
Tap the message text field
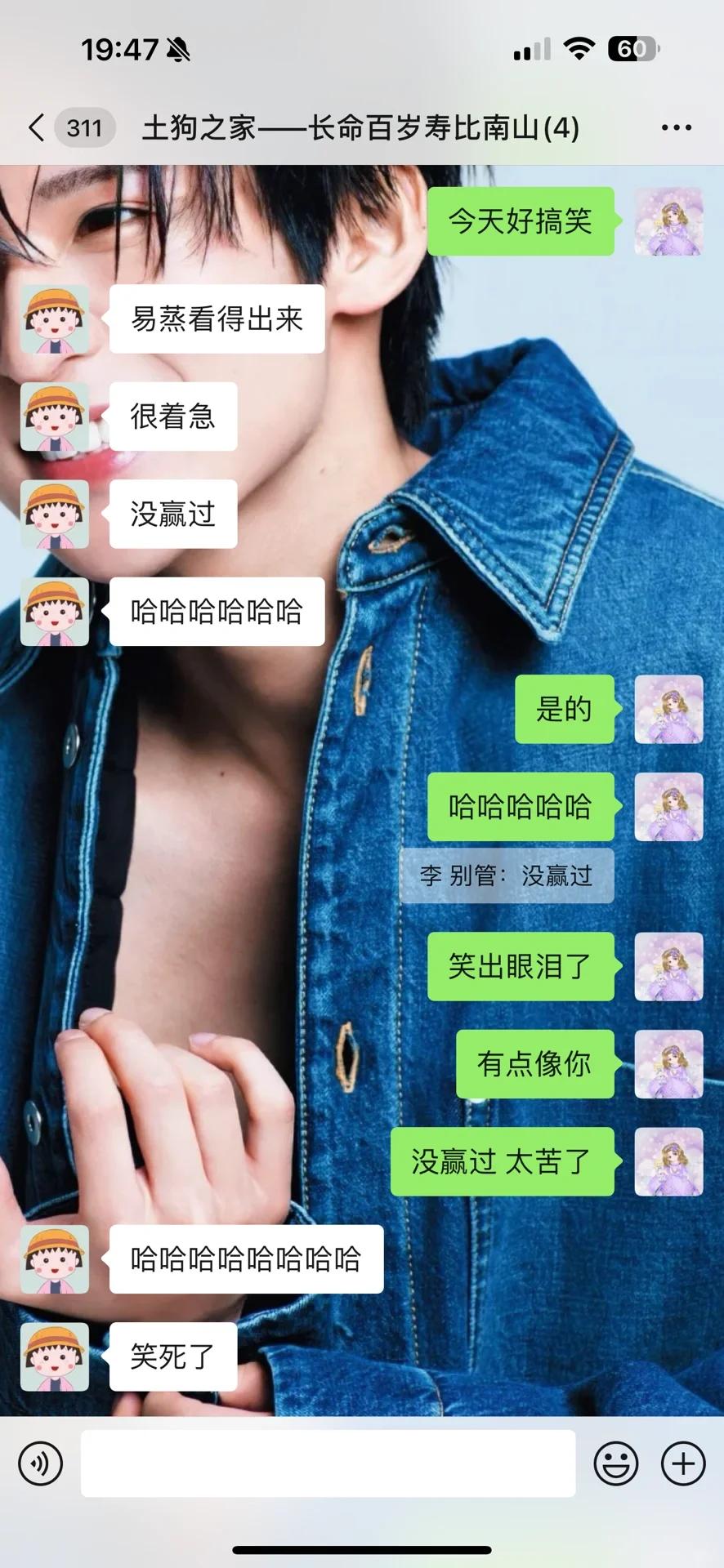pos(328,1463)
